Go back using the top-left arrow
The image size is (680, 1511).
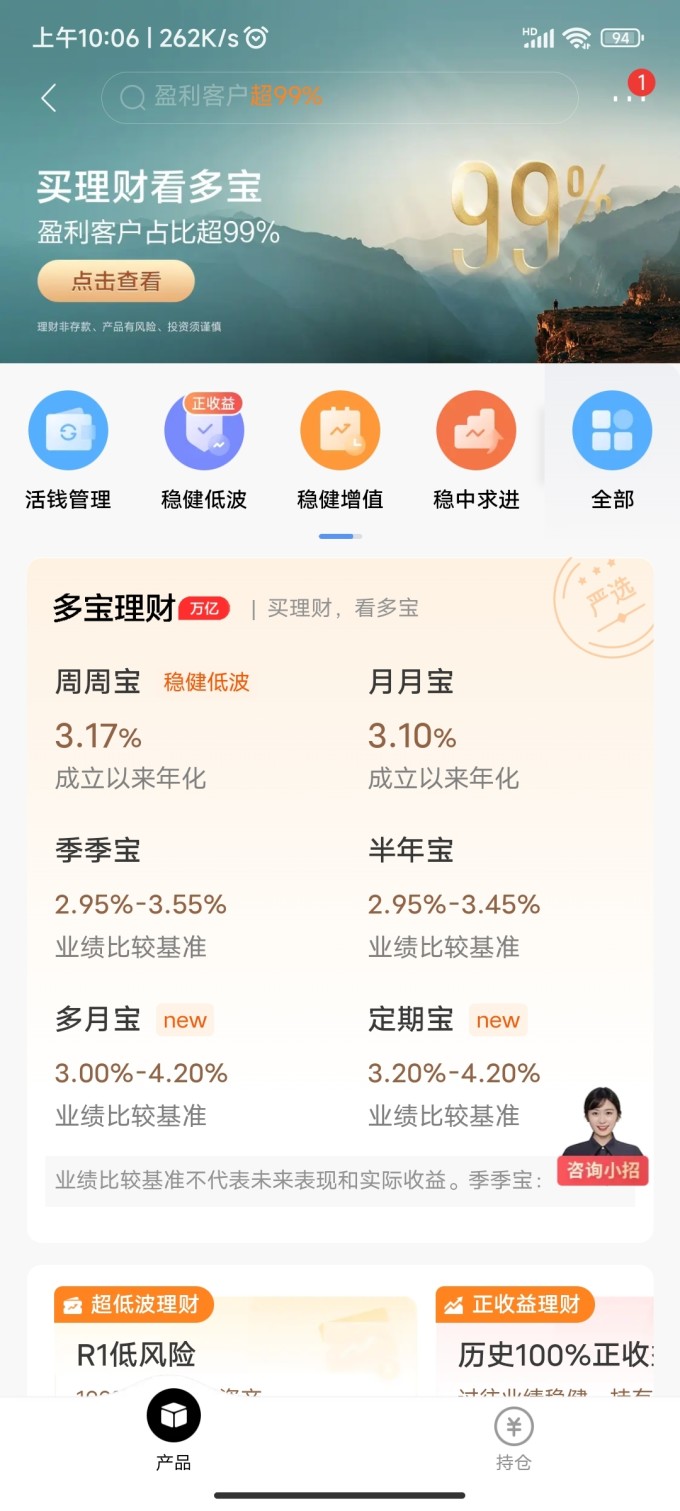[49, 97]
